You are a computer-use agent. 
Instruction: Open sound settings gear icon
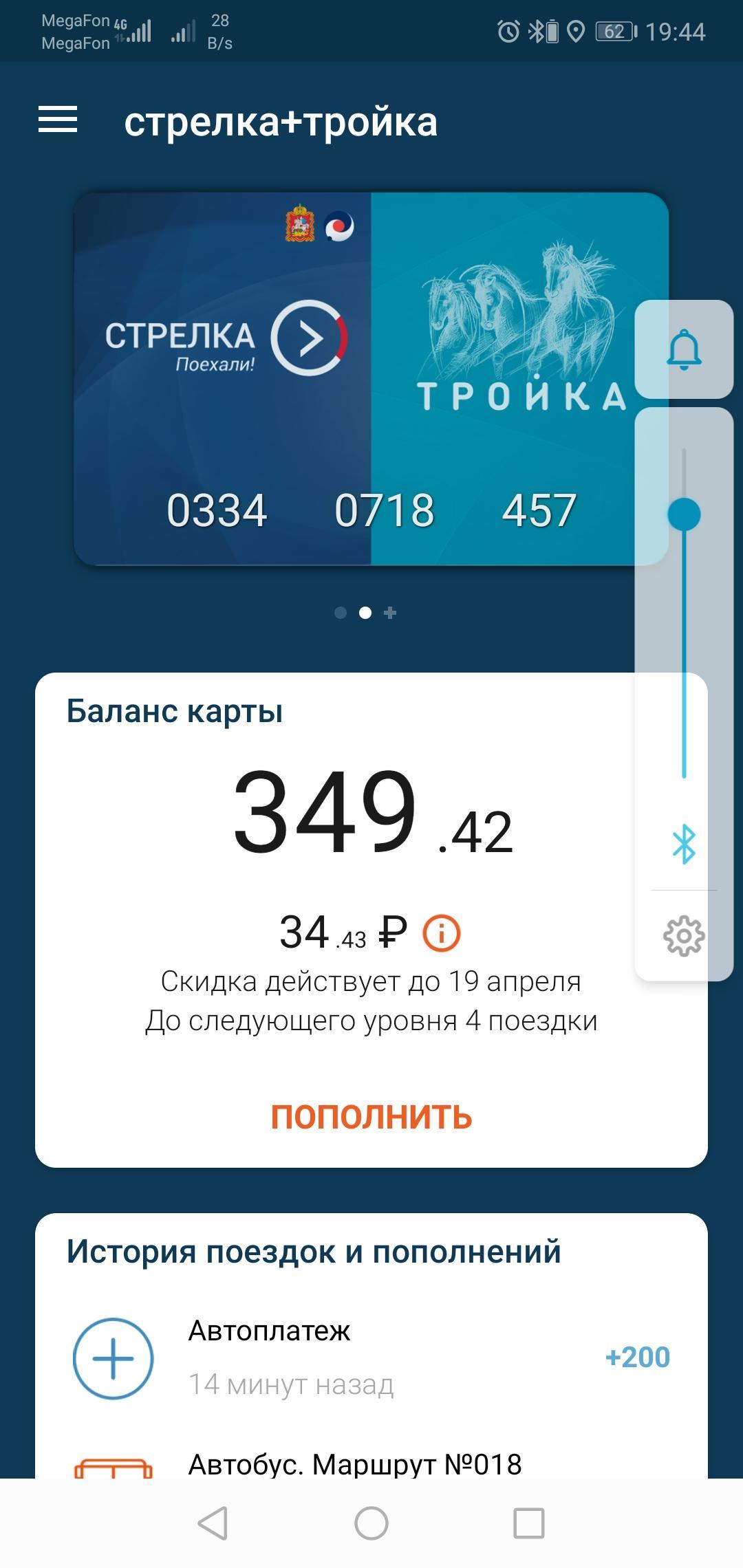coord(684,935)
